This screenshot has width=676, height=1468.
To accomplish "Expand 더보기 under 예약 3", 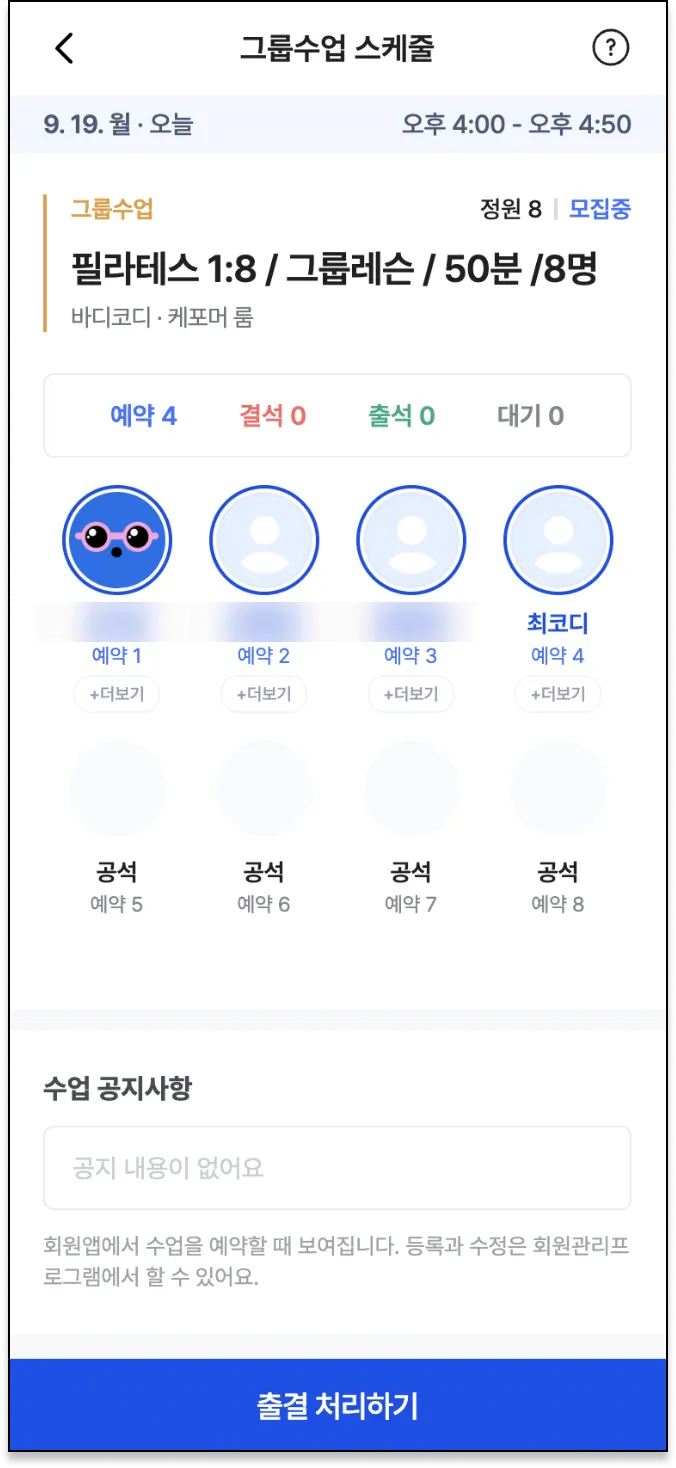I will tap(411, 694).
